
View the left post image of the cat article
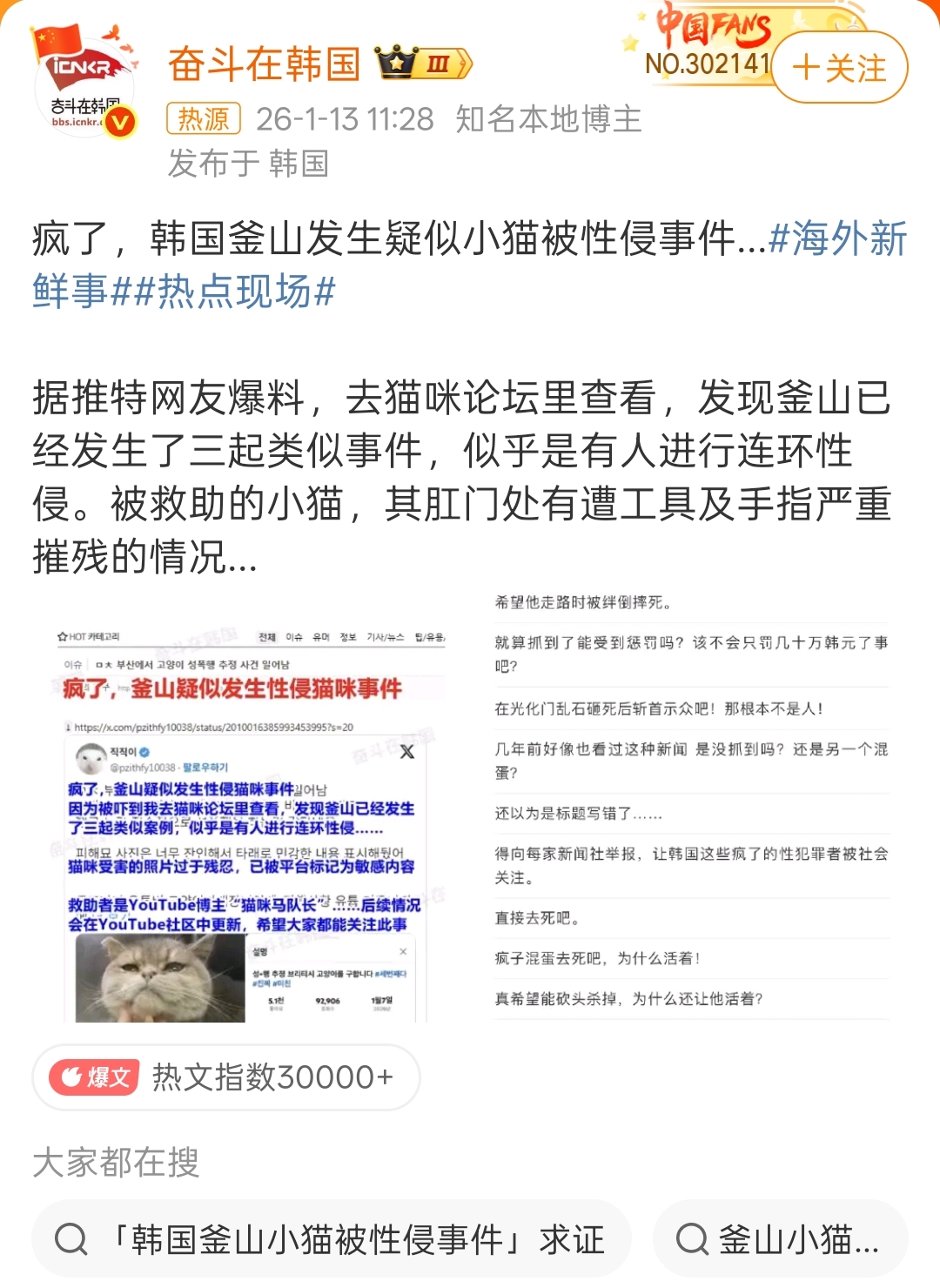tap(252, 811)
